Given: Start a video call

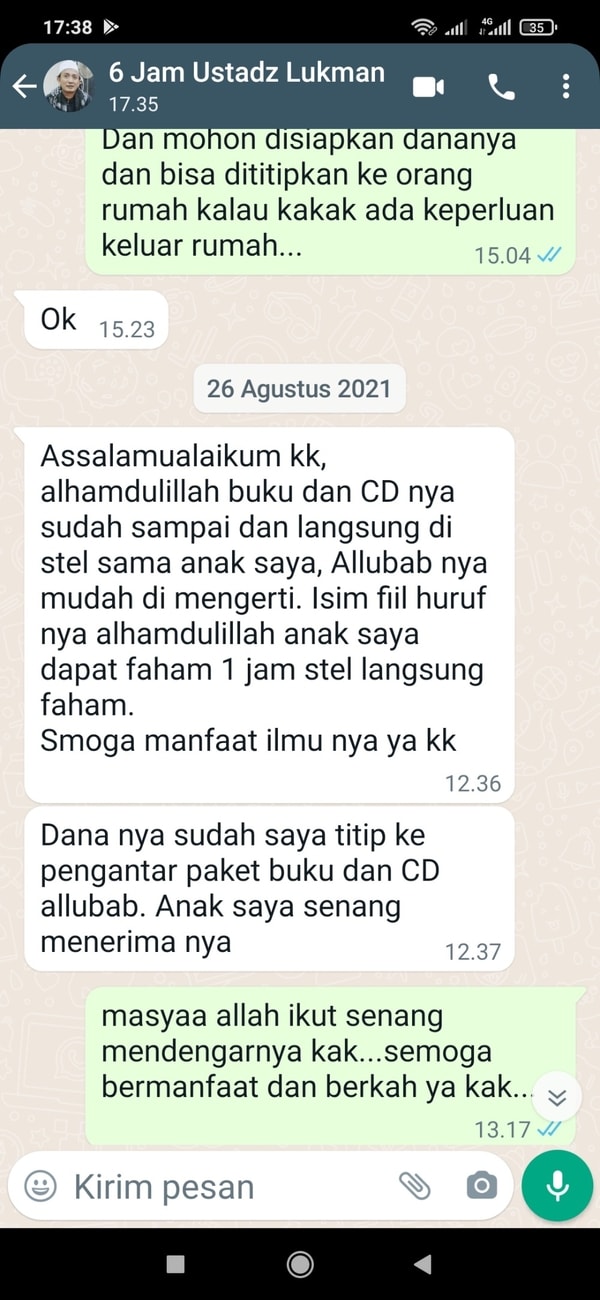Looking at the screenshot, I should click(428, 87).
